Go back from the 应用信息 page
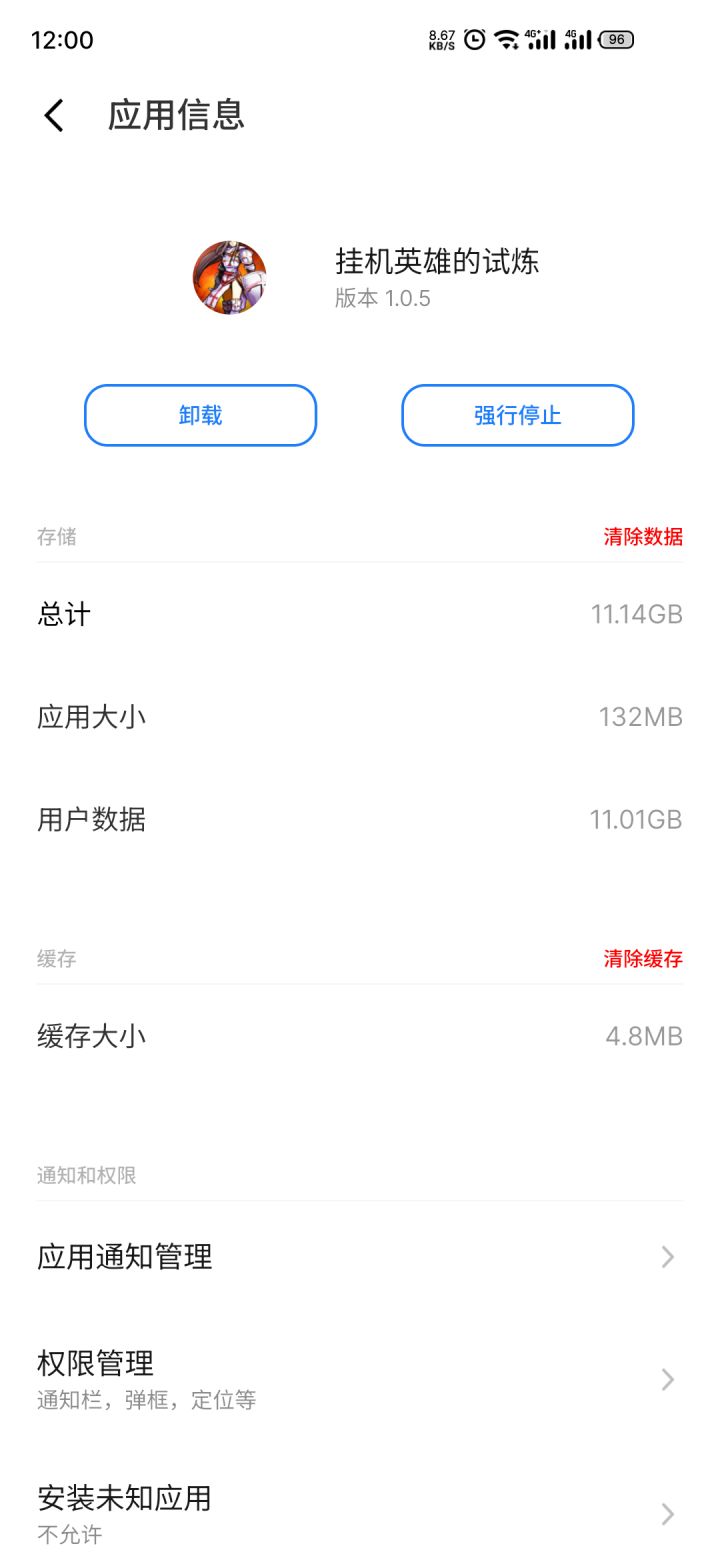 point(54,116)
